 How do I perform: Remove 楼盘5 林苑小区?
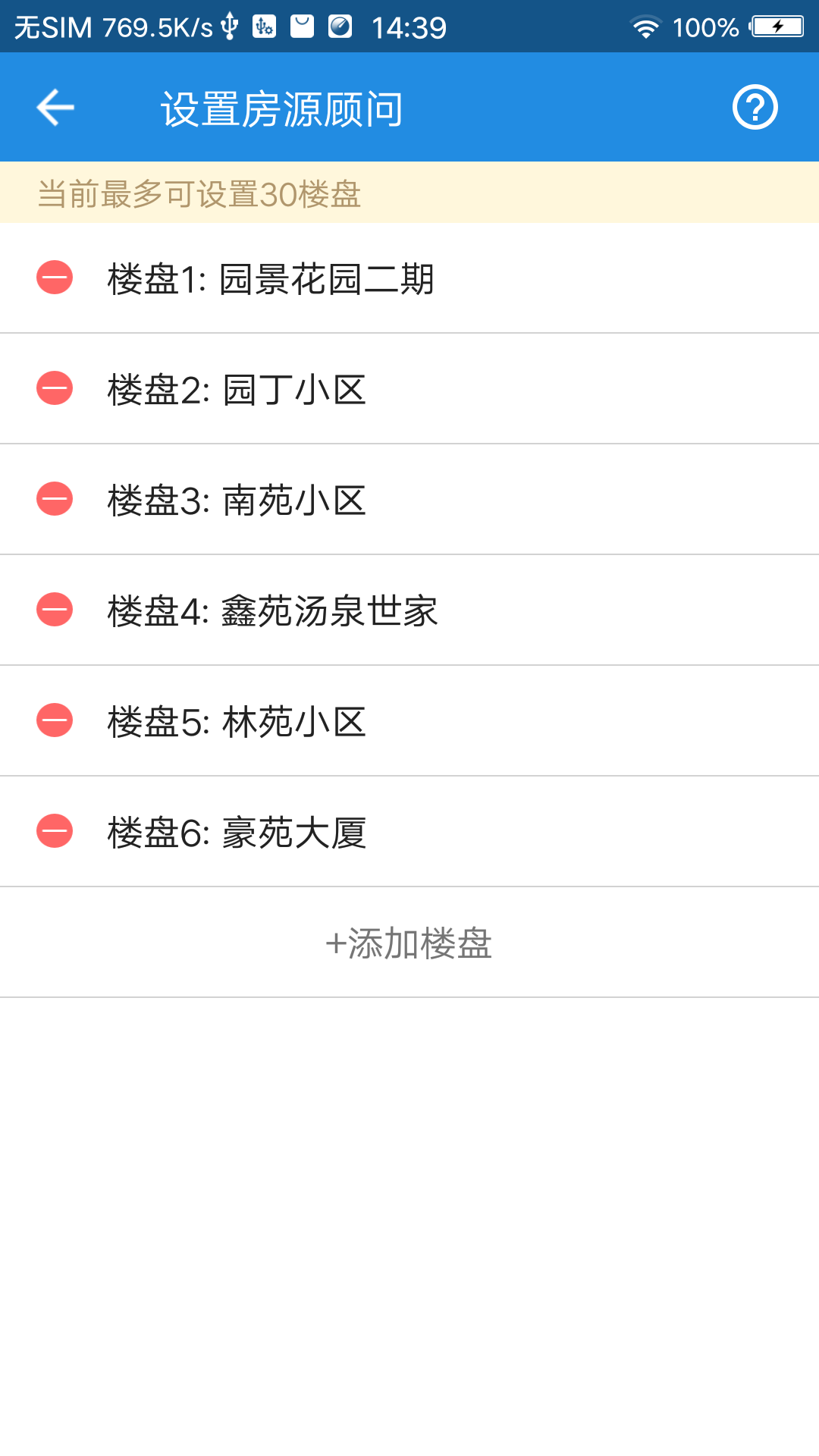point(55,720)
